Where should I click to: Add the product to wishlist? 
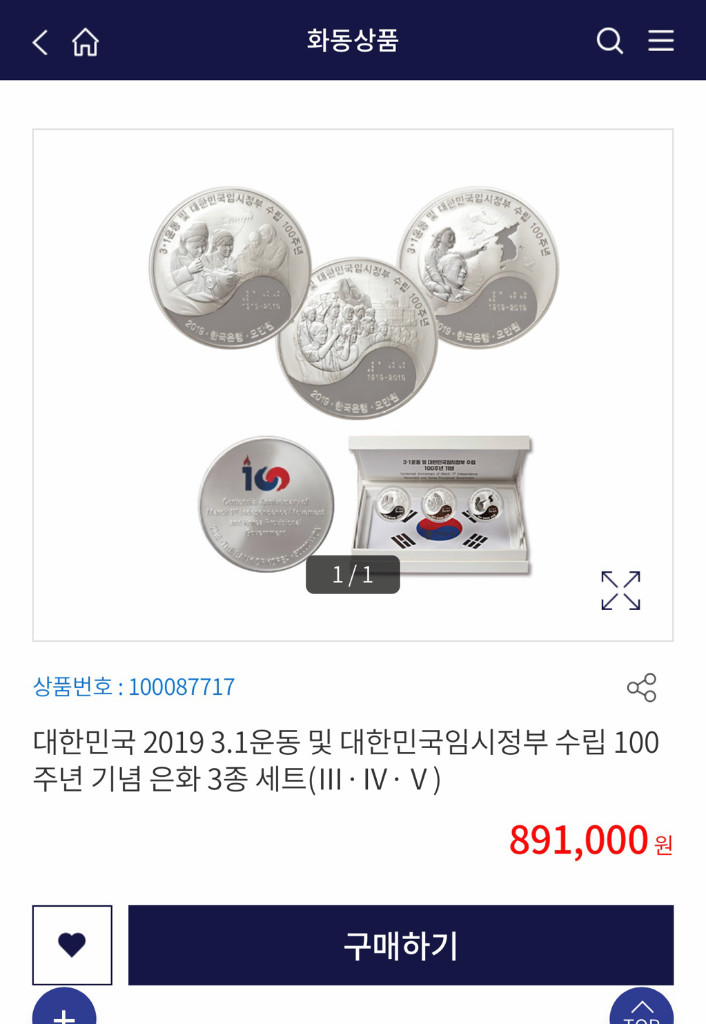point(72,945)
